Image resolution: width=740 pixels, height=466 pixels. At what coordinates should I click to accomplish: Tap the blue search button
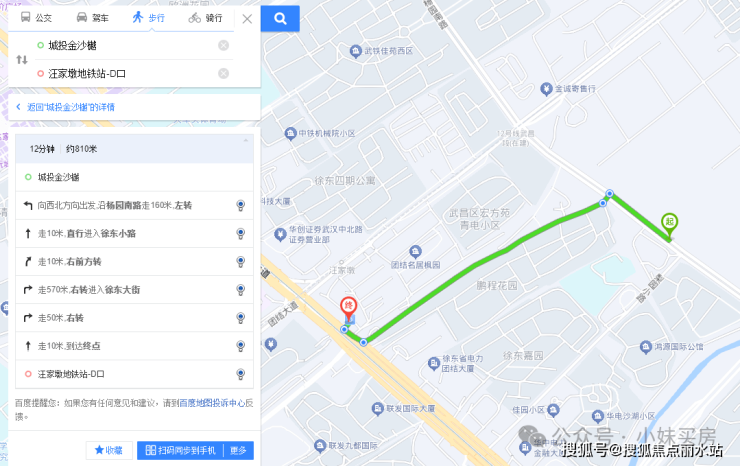click(x=281, y=18)
